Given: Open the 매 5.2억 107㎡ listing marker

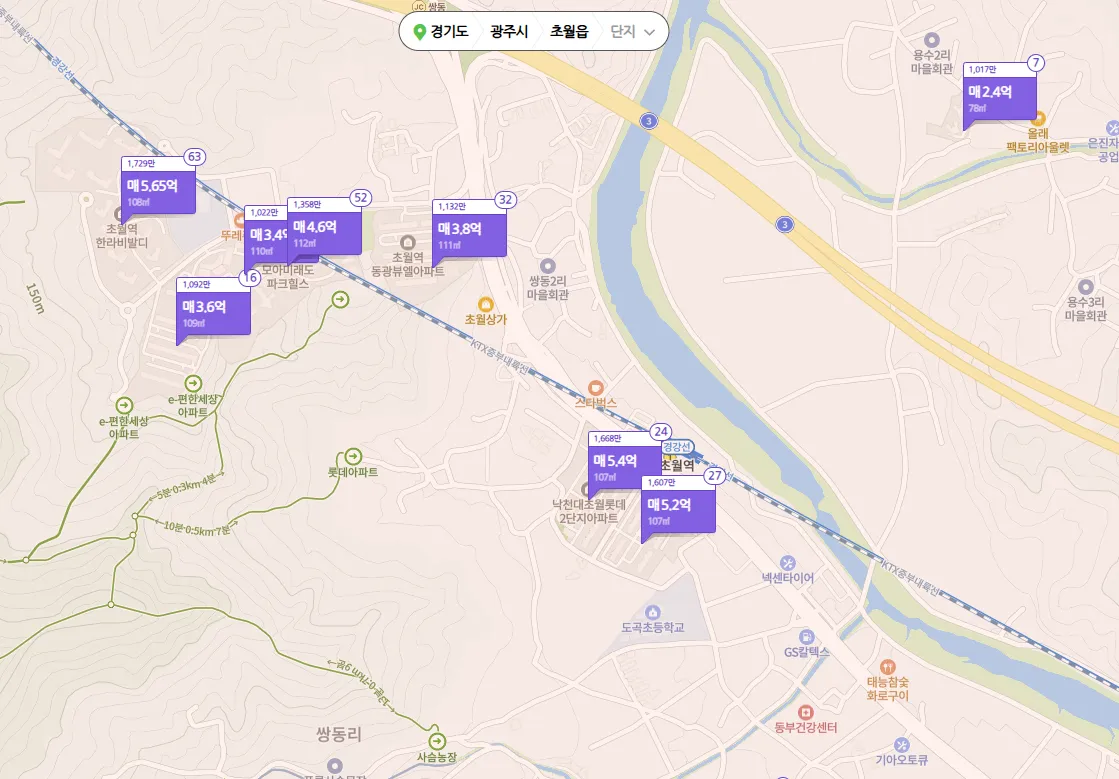Looking at the screenshot, I should click(x=678, y=510).
